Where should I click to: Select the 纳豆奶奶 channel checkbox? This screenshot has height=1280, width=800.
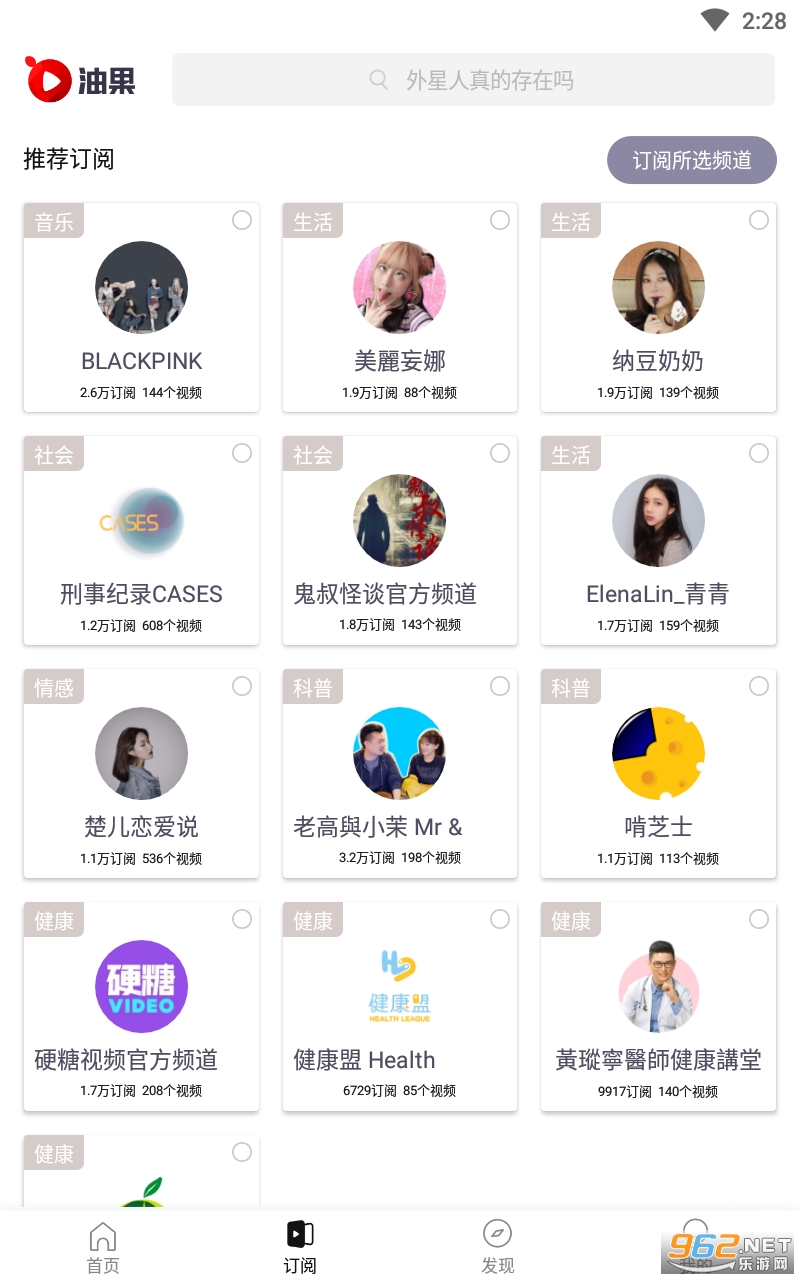click(759, 220)
